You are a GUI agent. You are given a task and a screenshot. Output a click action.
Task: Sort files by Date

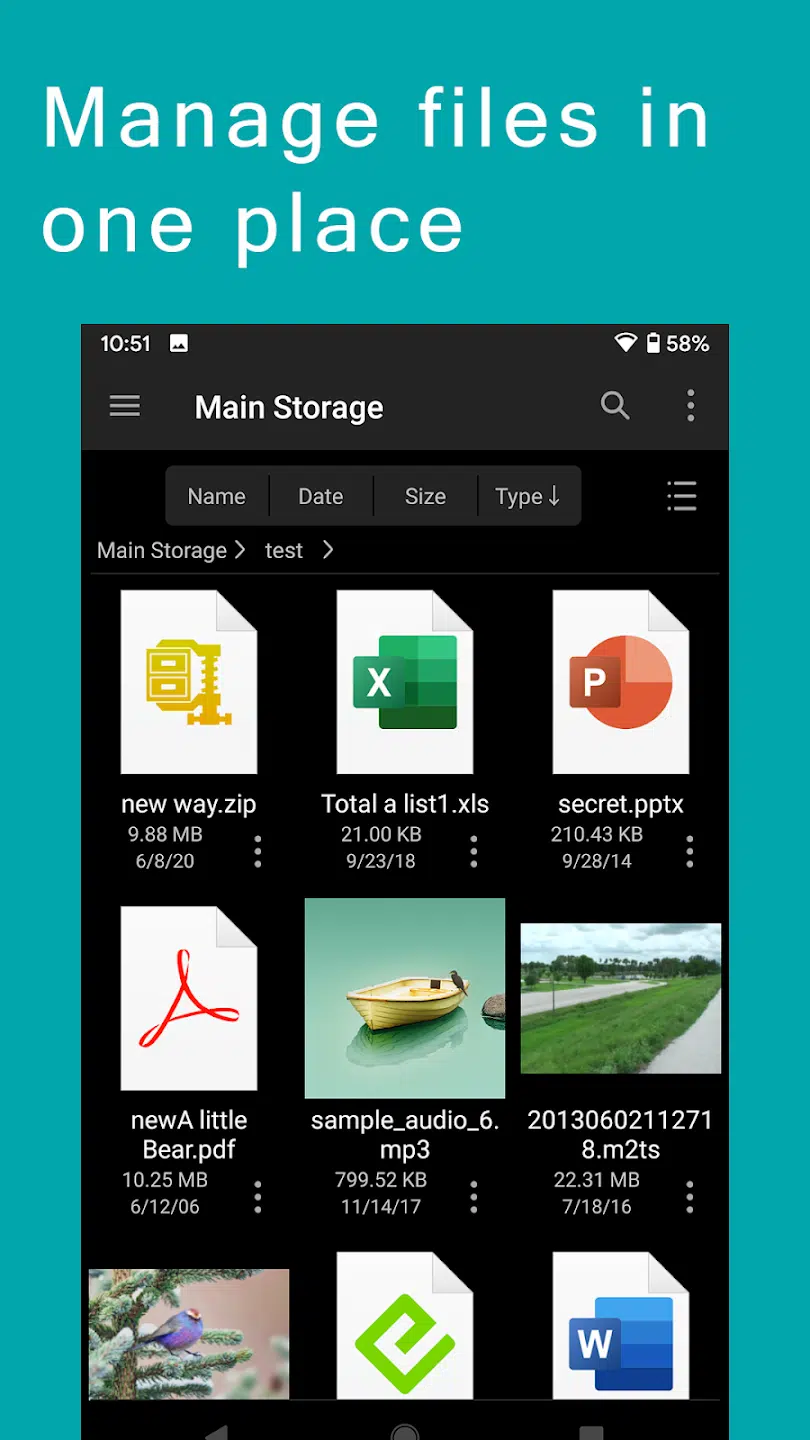320,495
